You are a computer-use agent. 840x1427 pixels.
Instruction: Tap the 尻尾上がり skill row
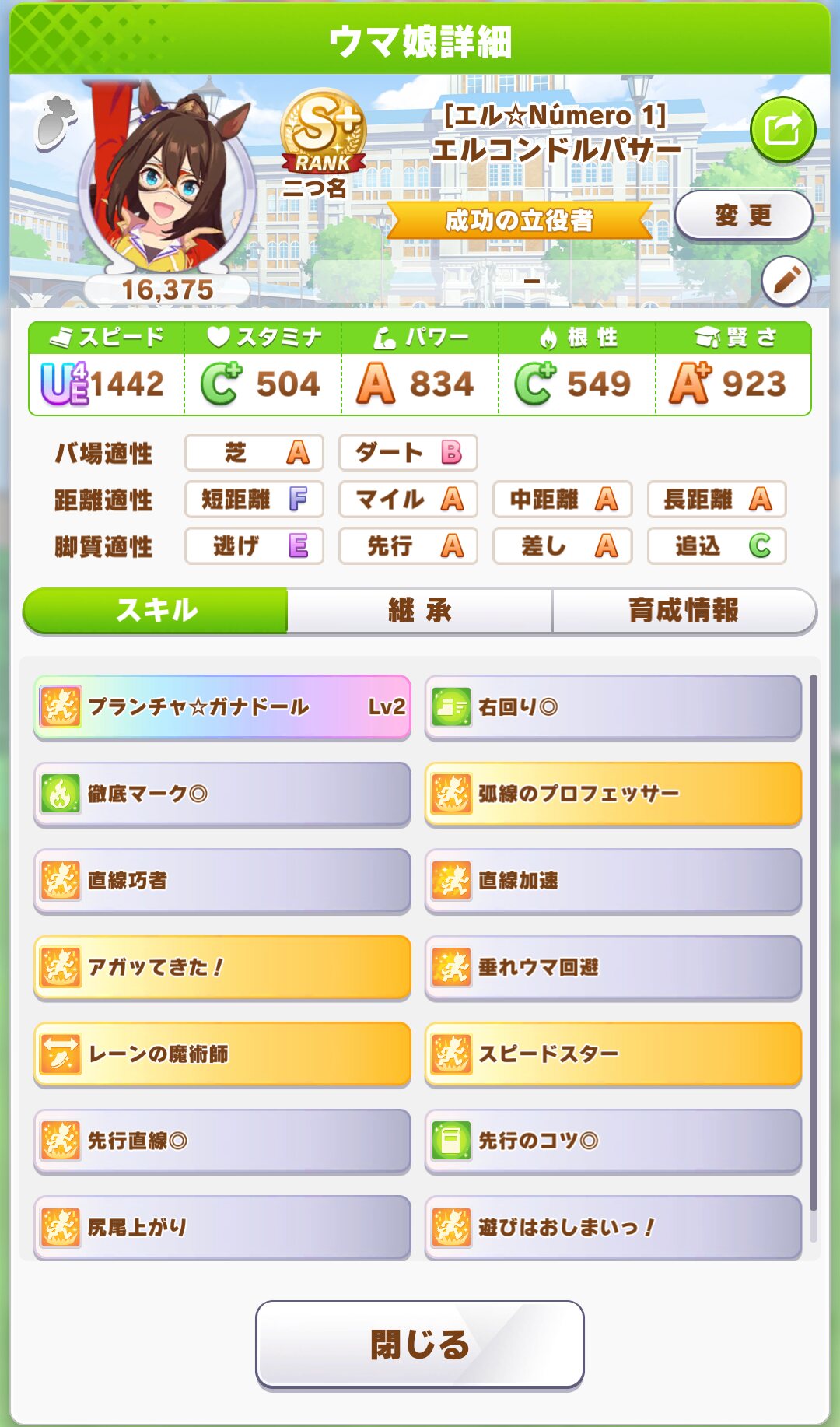pyautogui.click(x=222, y=1227)
